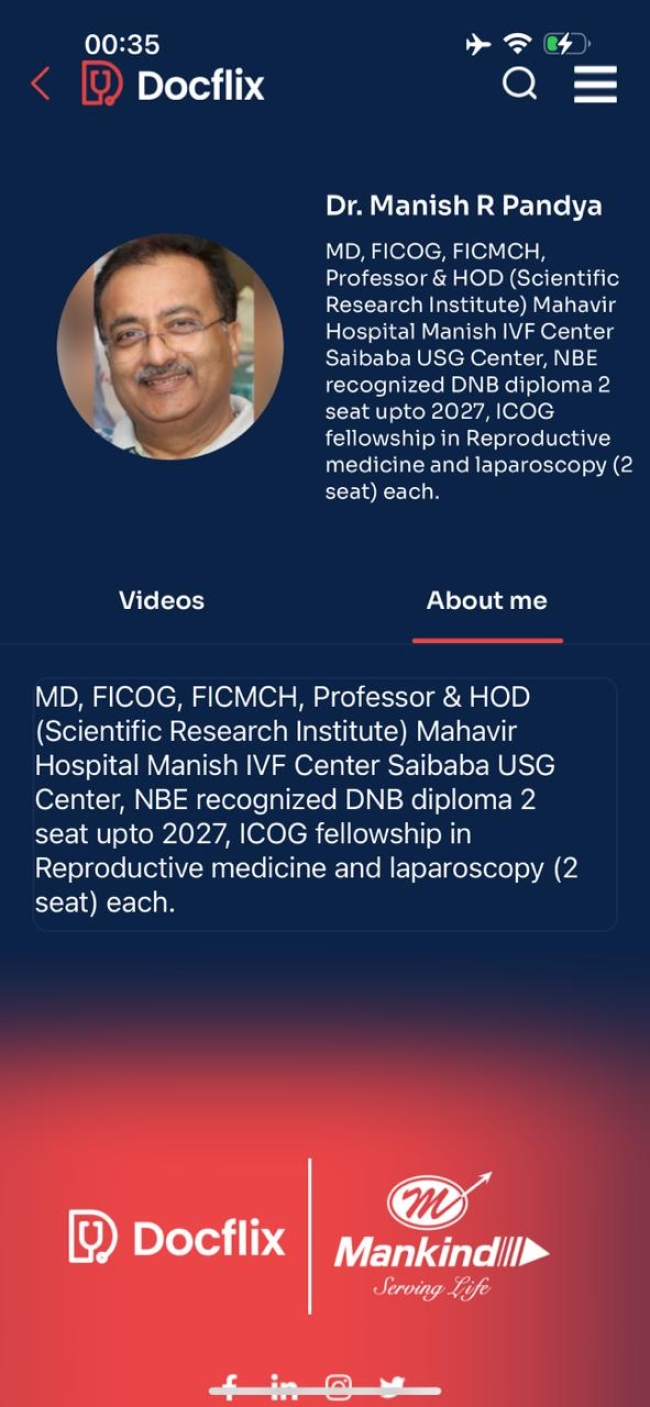Go back using the red arrow

(40, 84)
